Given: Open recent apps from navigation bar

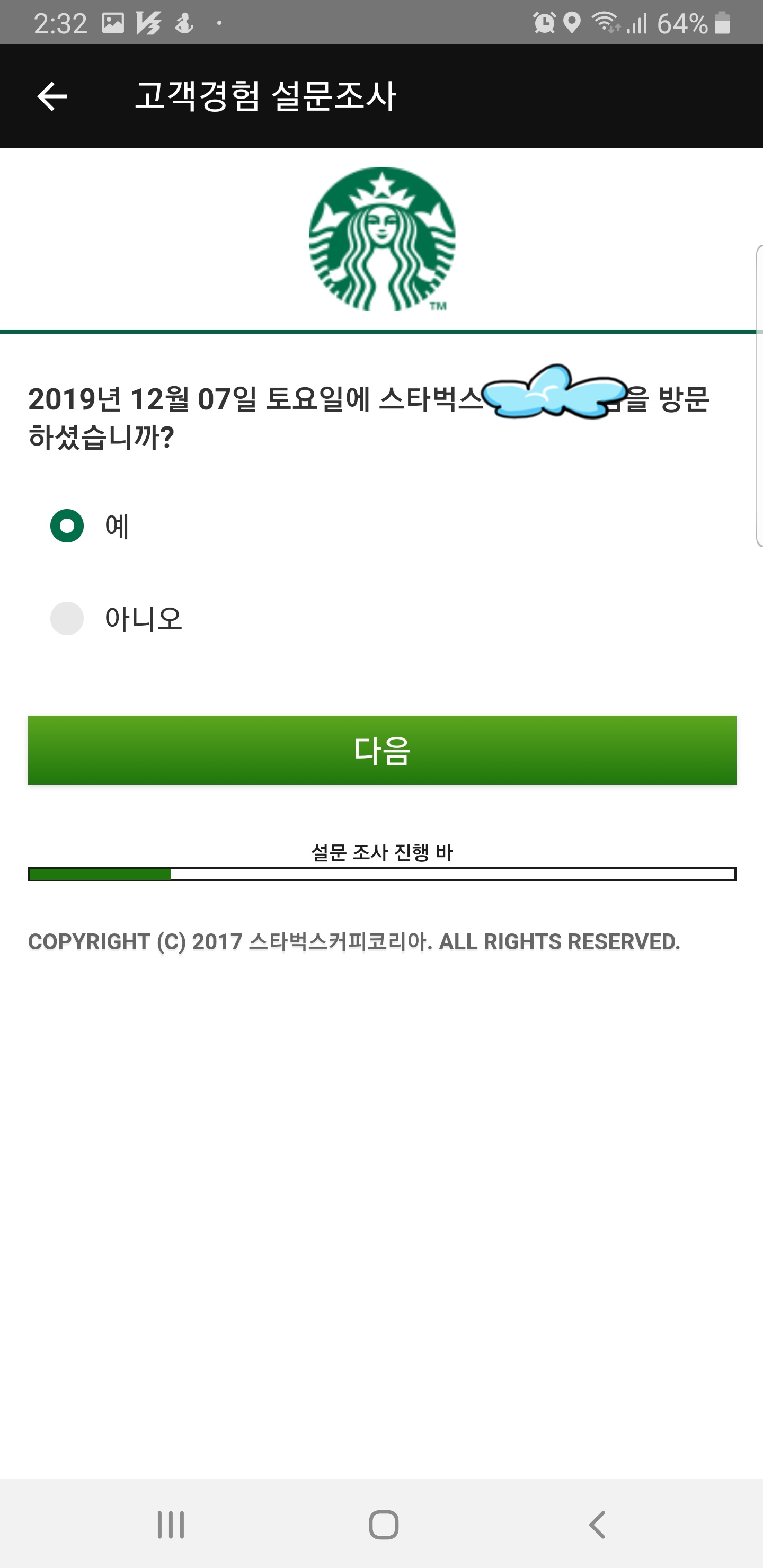Looking at the screenshot, I should click(171, 1525).
